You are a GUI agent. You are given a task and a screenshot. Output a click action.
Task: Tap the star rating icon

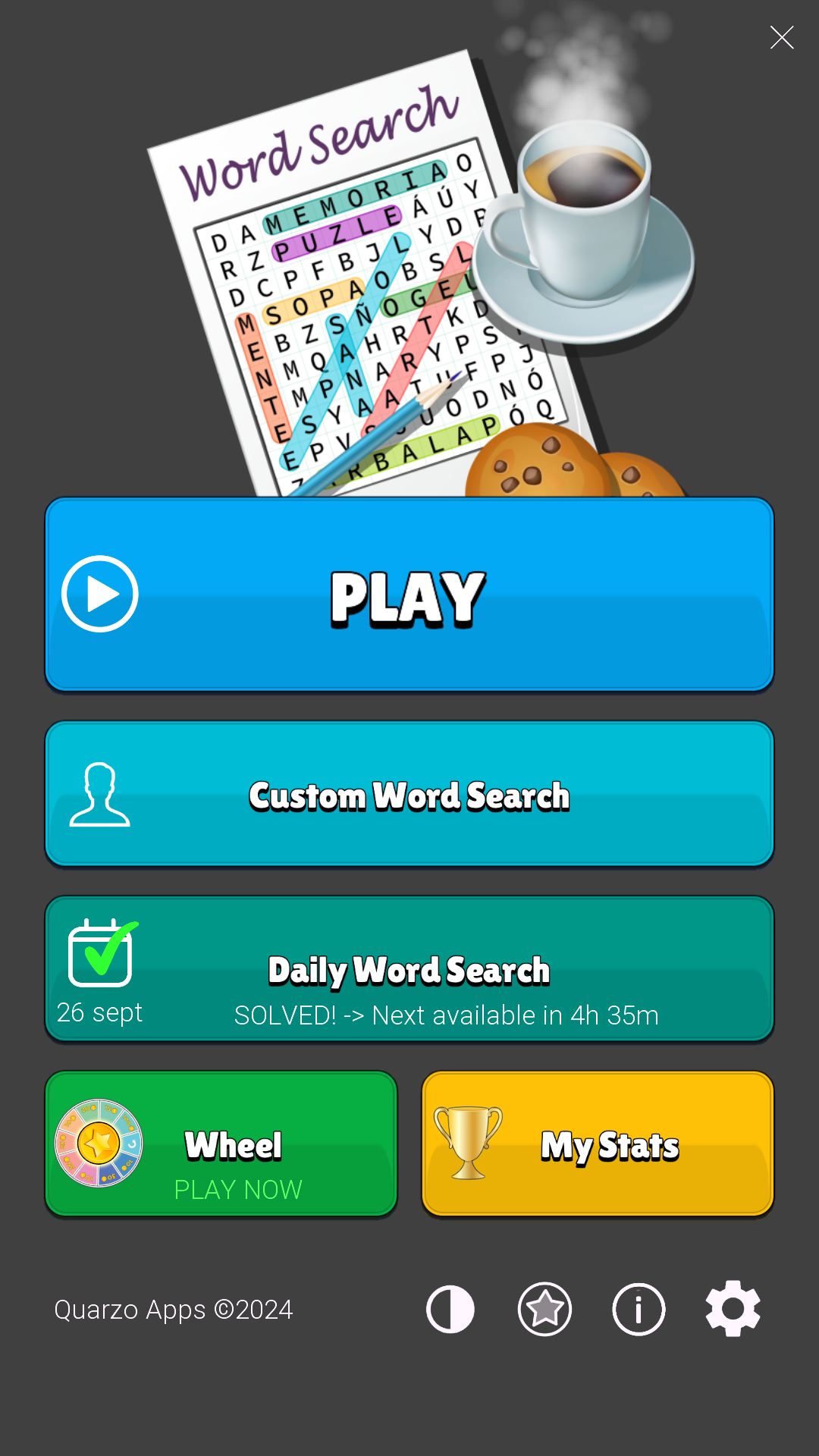point(544,1309)
